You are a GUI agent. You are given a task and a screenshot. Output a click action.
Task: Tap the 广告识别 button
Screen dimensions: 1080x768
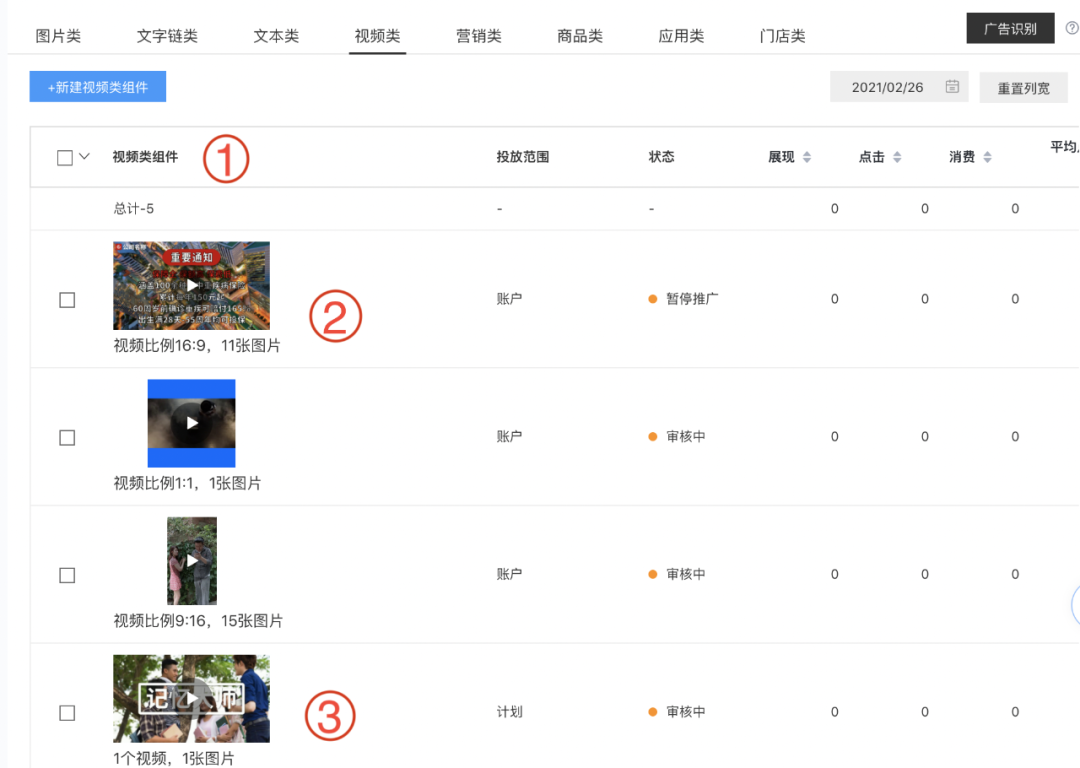[x=1010, y=28]
